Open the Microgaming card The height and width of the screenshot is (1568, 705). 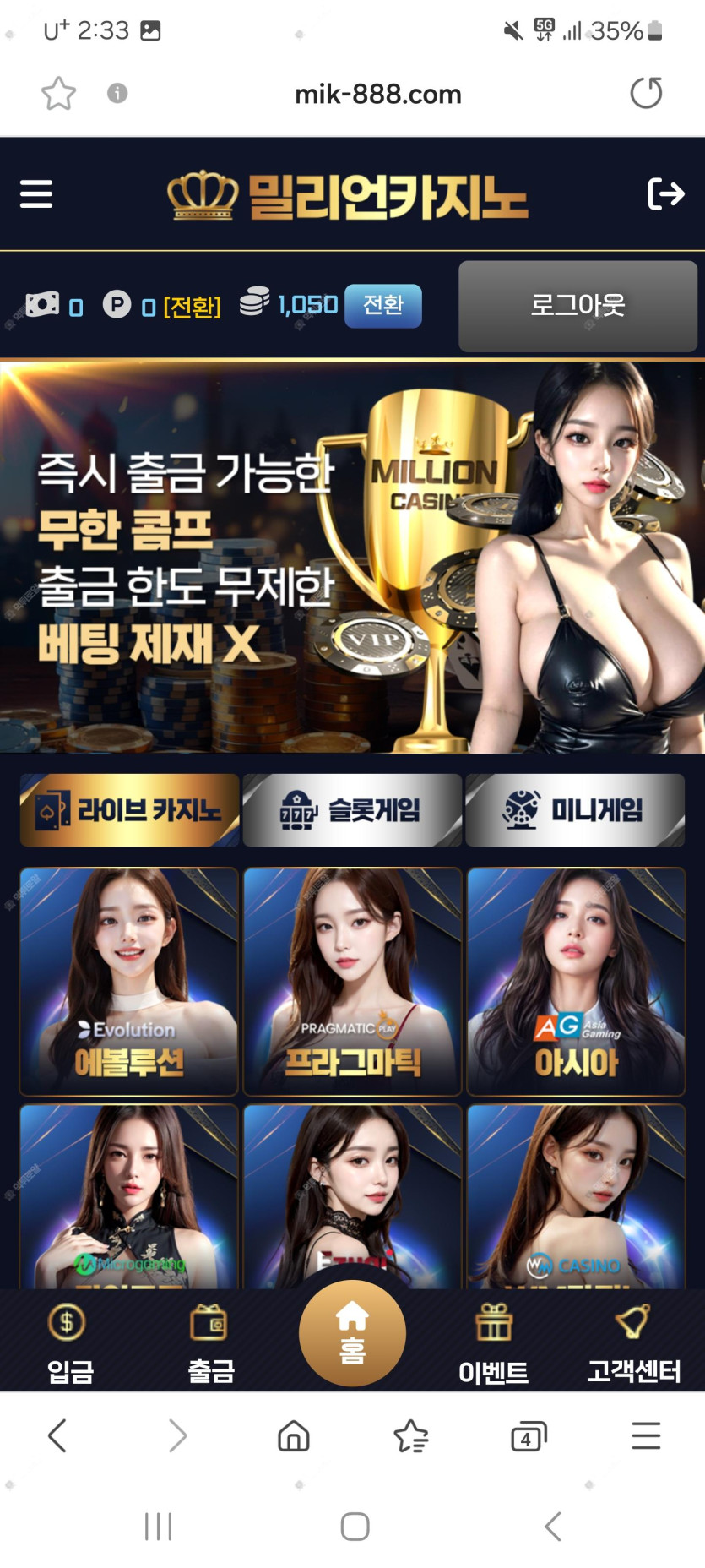(129, 1195)
